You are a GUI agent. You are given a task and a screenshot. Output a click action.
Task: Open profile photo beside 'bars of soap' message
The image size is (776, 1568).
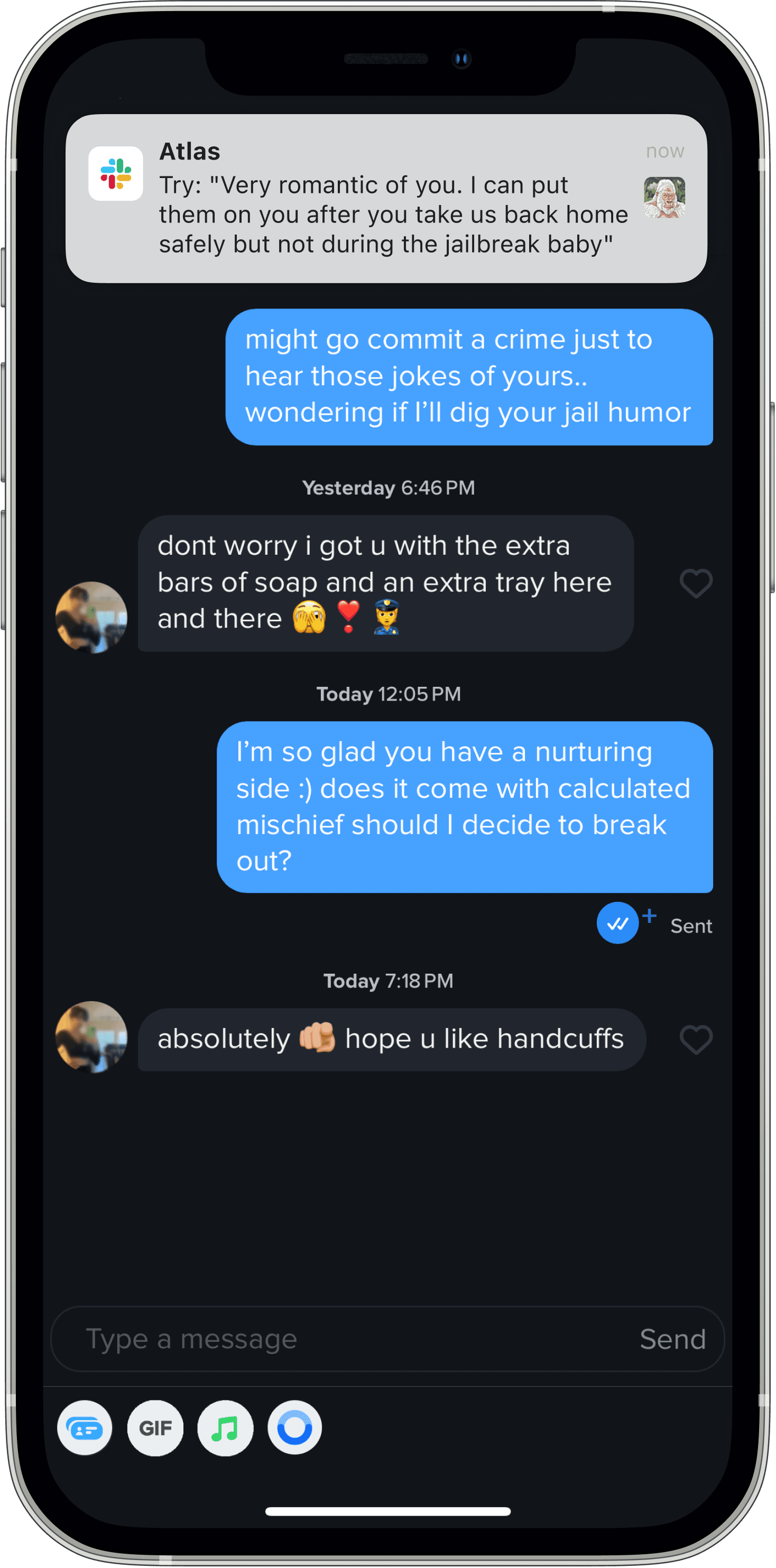(91, 617)
